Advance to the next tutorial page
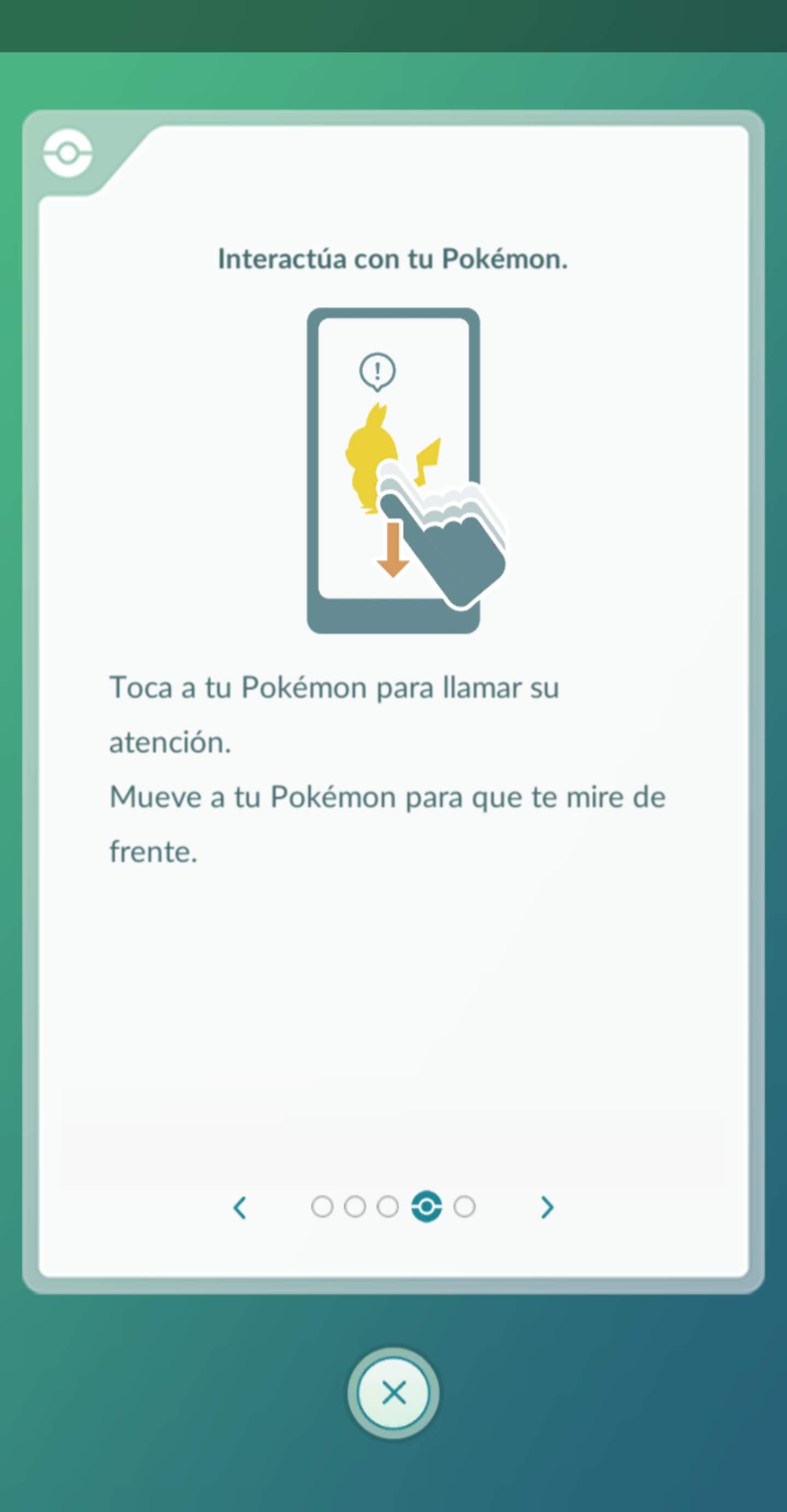 click(x=547, y=1207)
